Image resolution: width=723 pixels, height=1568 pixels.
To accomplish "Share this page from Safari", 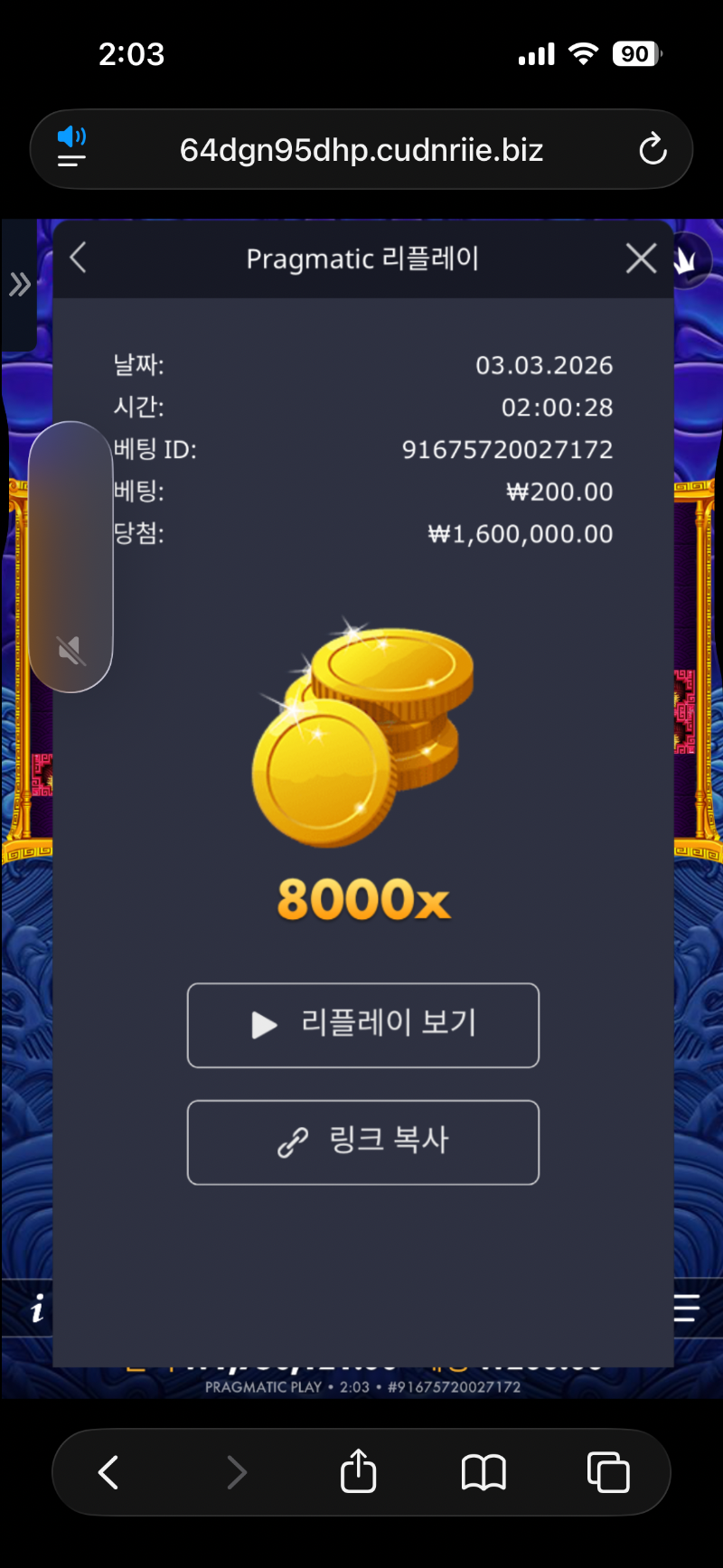I will [358, 1471].
